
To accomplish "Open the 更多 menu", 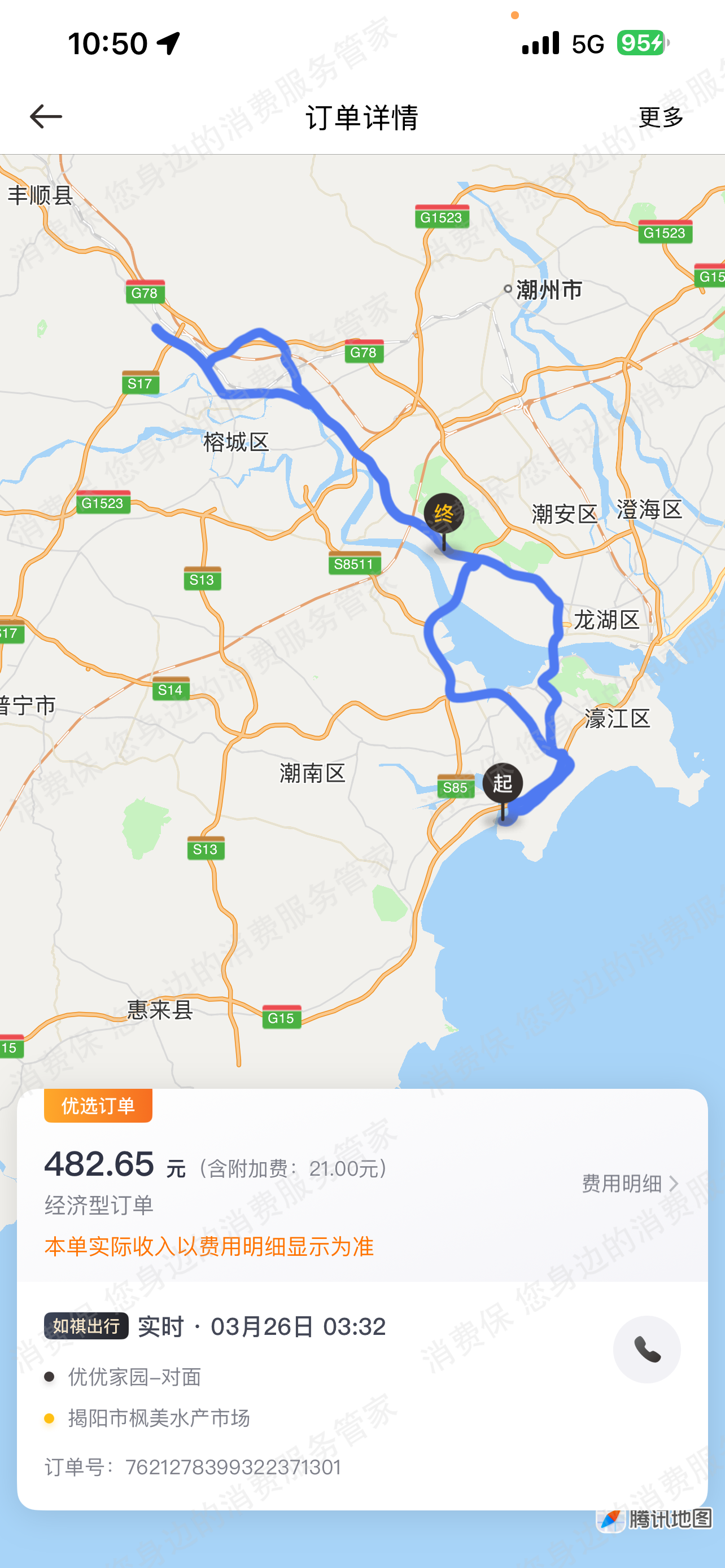I will (x=661, y=117).
